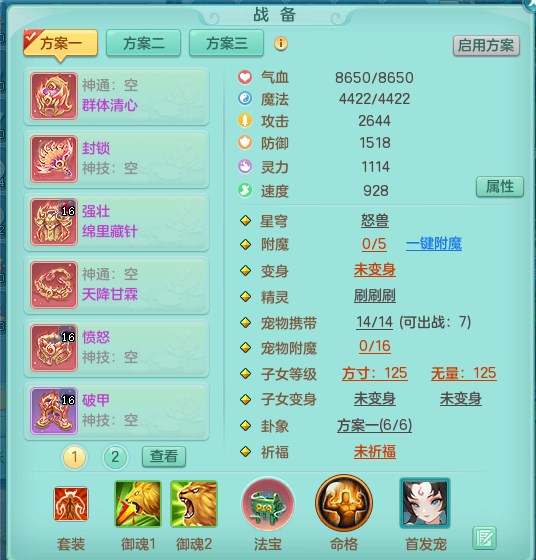Tap the 一键附魔 link
The image size is (536, 560).
[x=434, y=244]
